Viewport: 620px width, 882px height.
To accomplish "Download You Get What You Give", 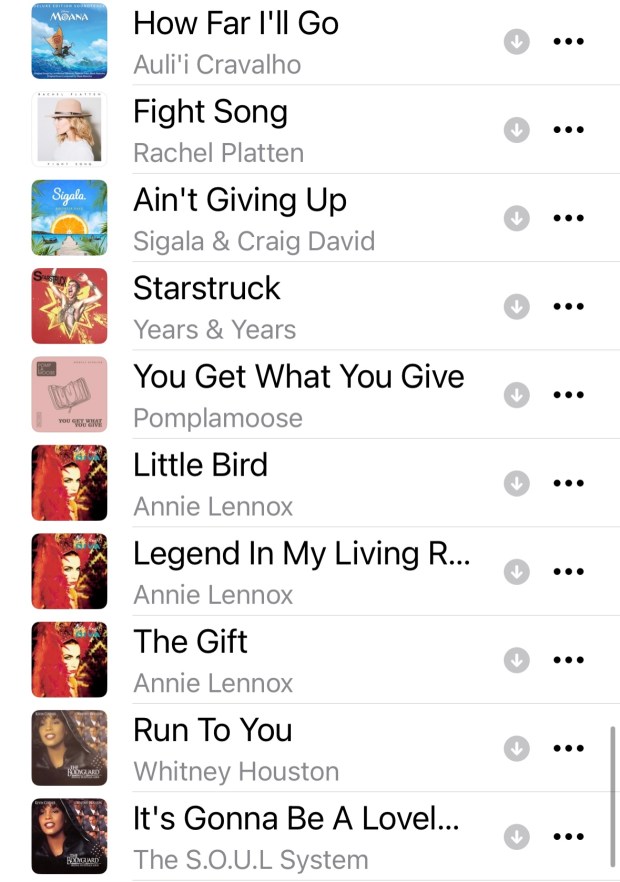I will (x=516, y=395).
